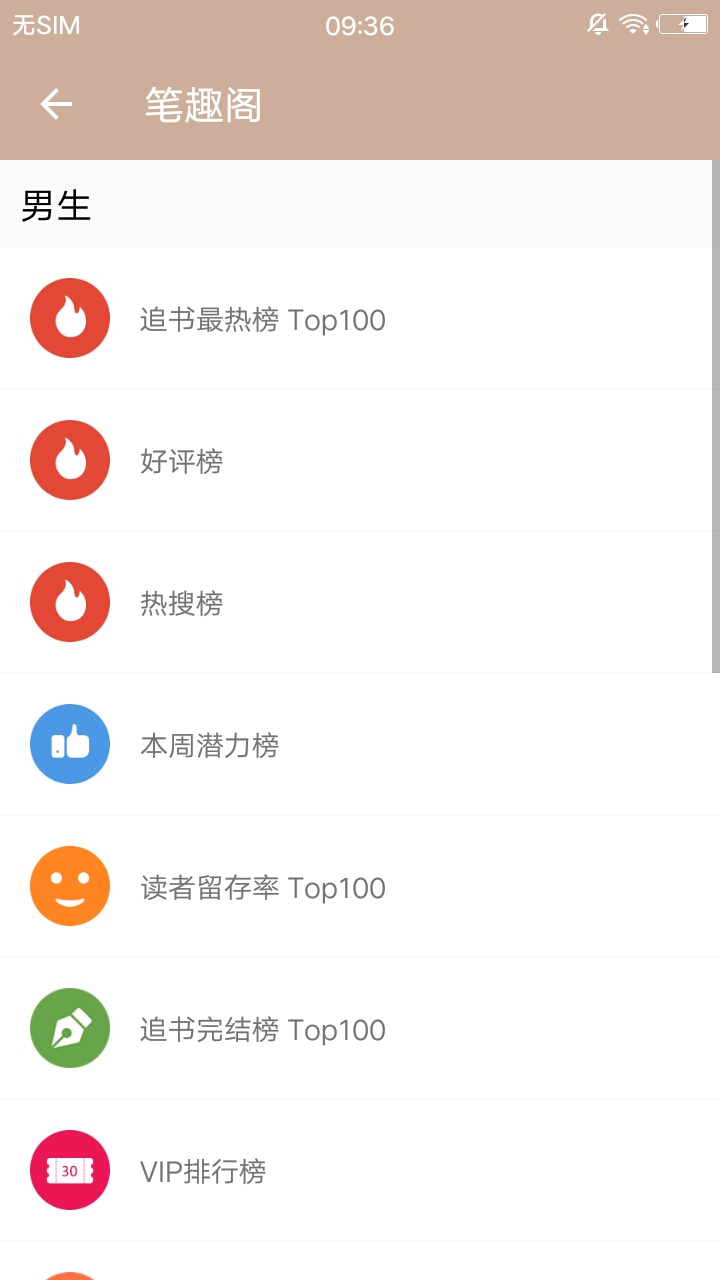Viewport: 720px width, 1280px height.
Task: Select the blue thumbs-up icon of 本周潜力榜
Action: coord(69,744)
